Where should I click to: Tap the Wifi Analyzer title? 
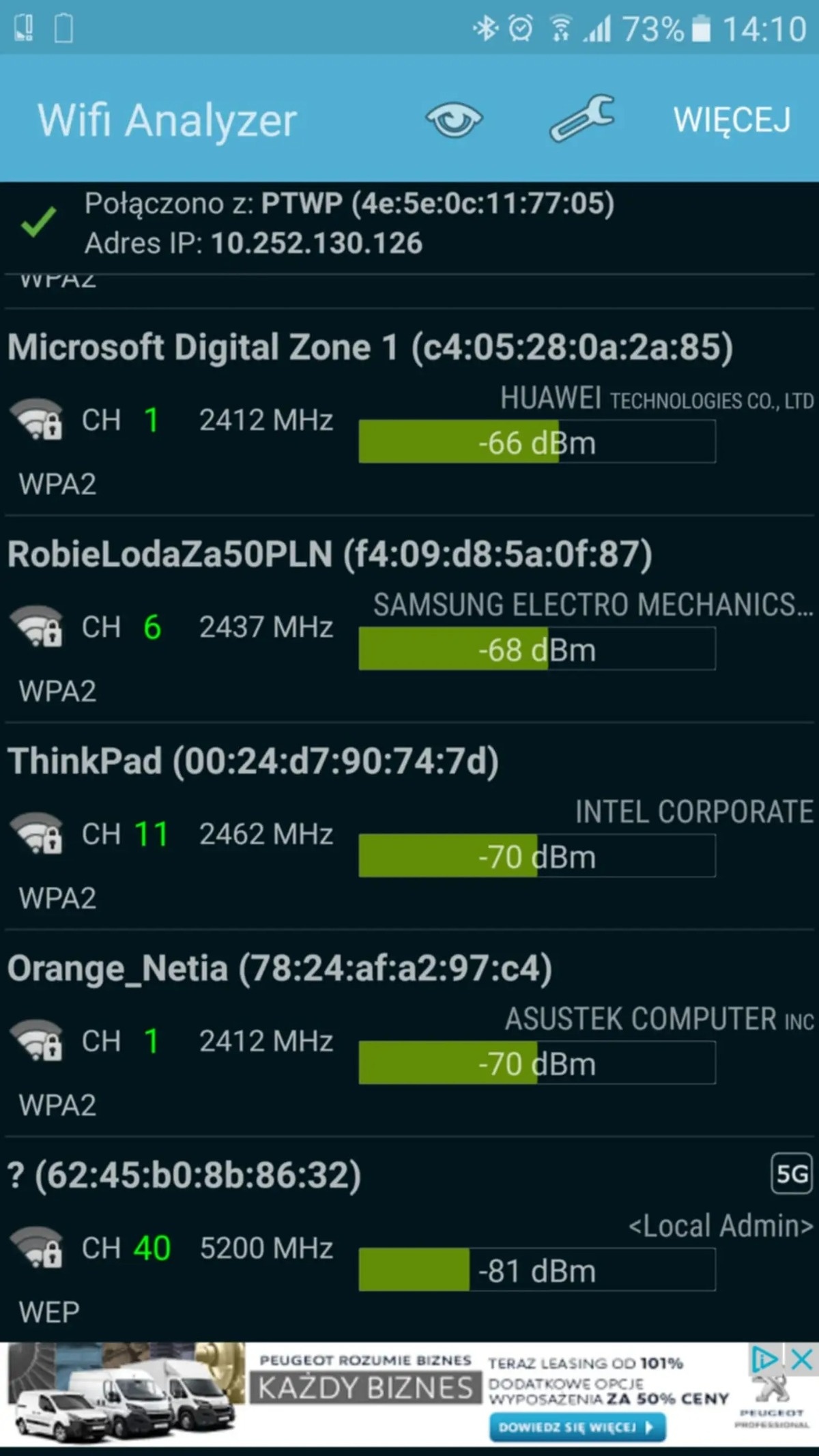coord(166,120)
